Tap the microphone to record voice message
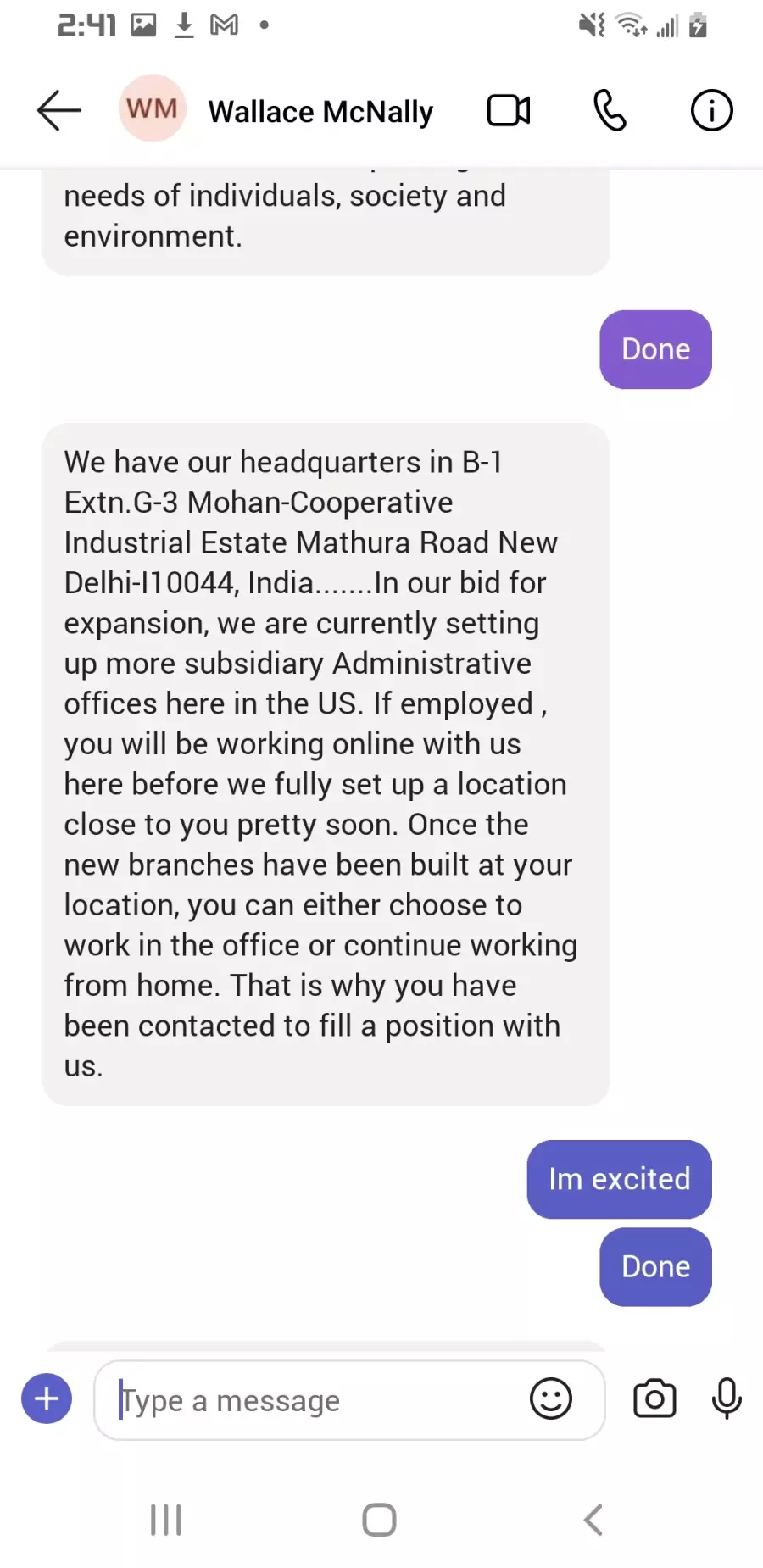The image size is (763, 1568). tap(727, 1398)
